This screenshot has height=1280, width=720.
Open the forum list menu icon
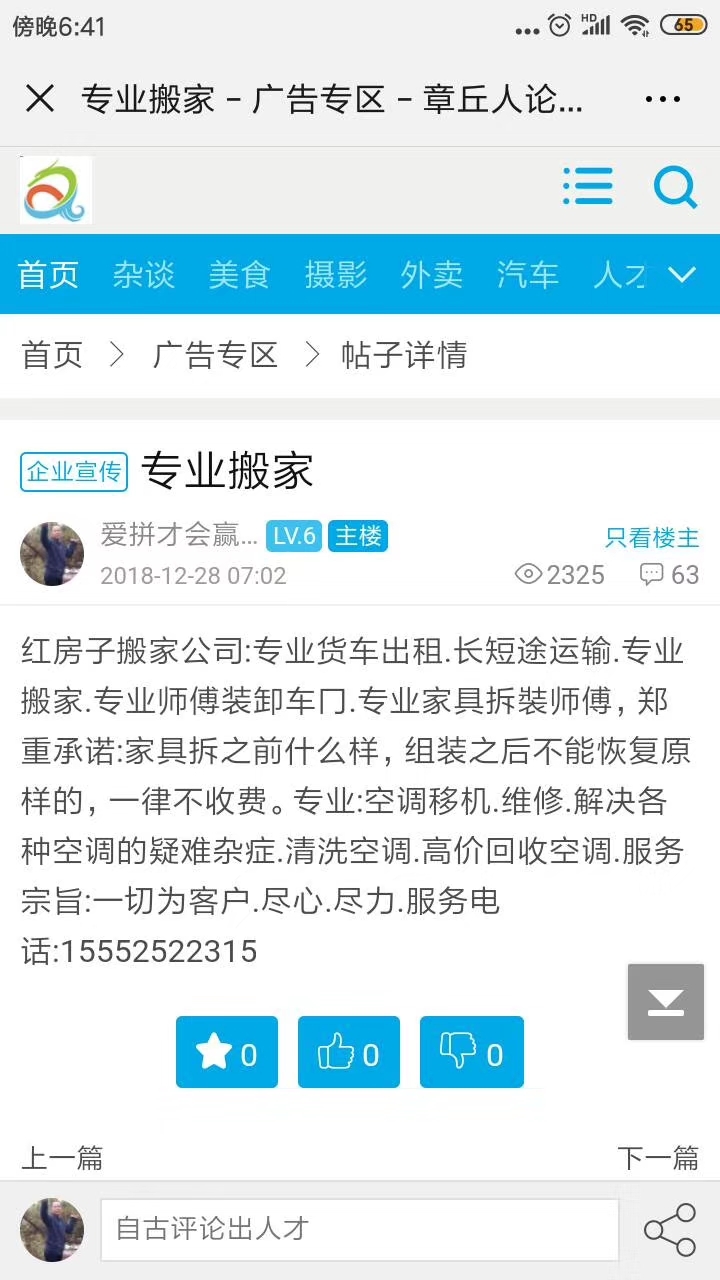(587, 187)
